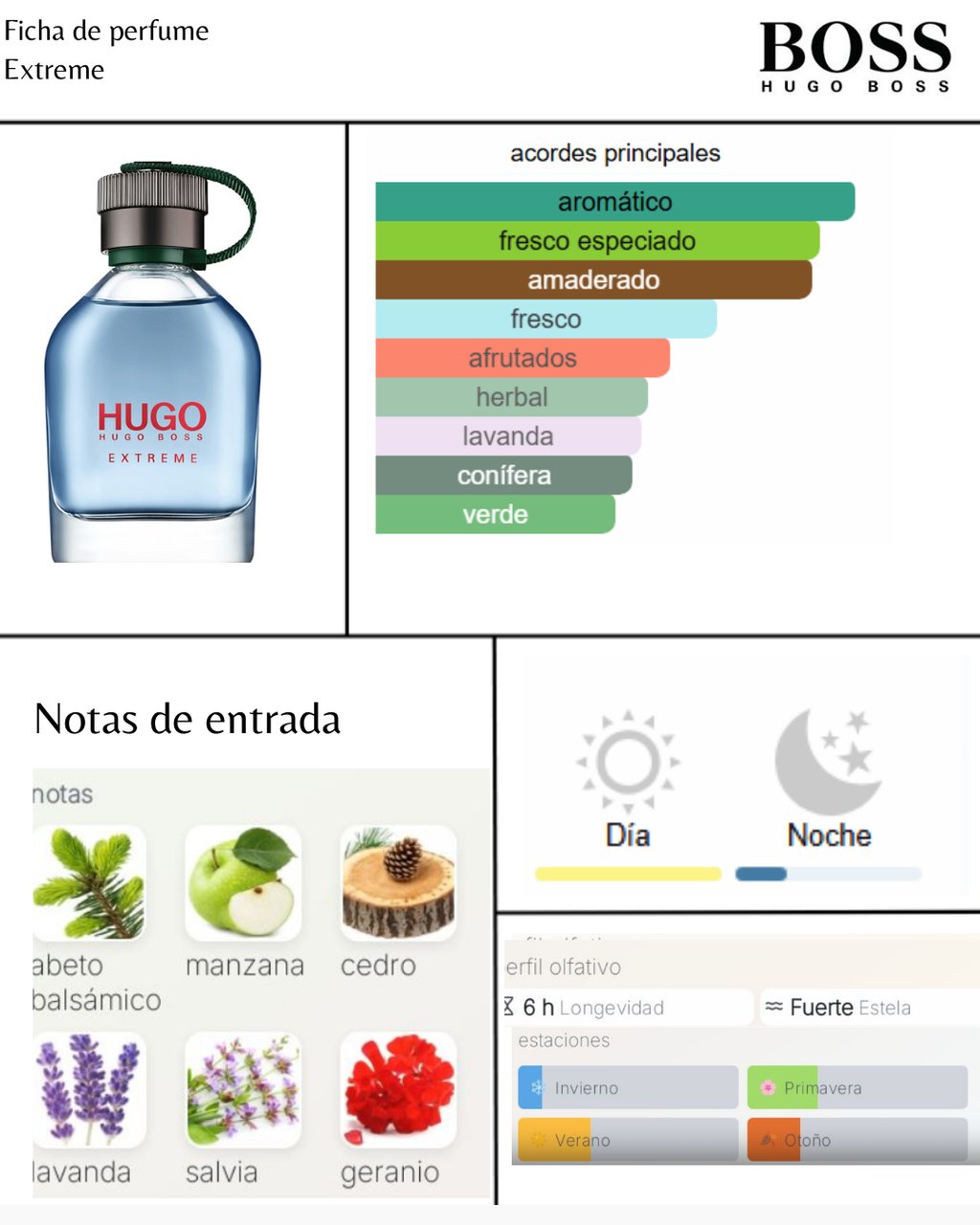Toggle the Invierno season option
The image size is (980, 1225).
pyautogui.click(x=627, y=1088)
